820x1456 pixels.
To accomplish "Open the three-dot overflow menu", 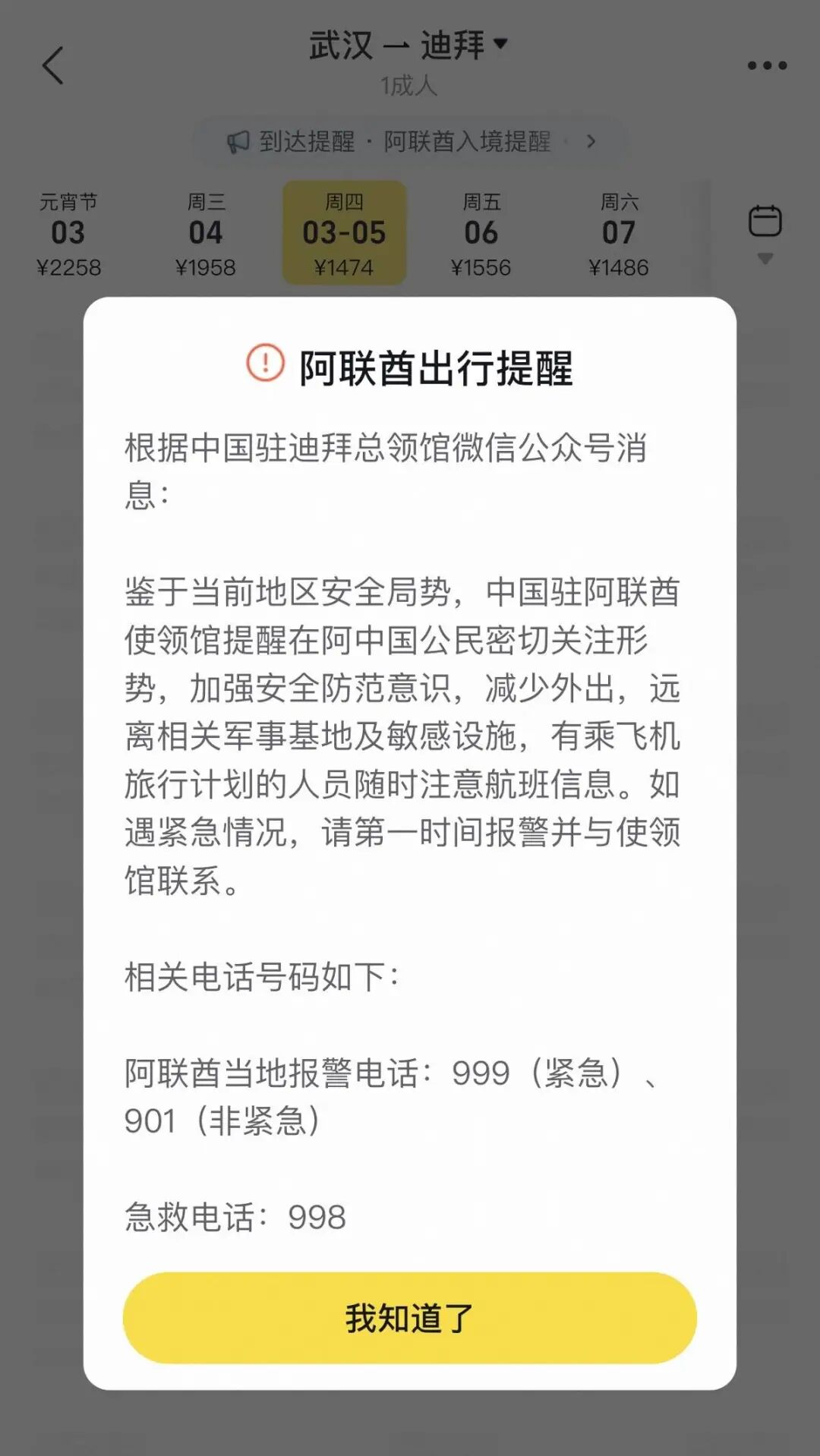I will click(767, 65).
